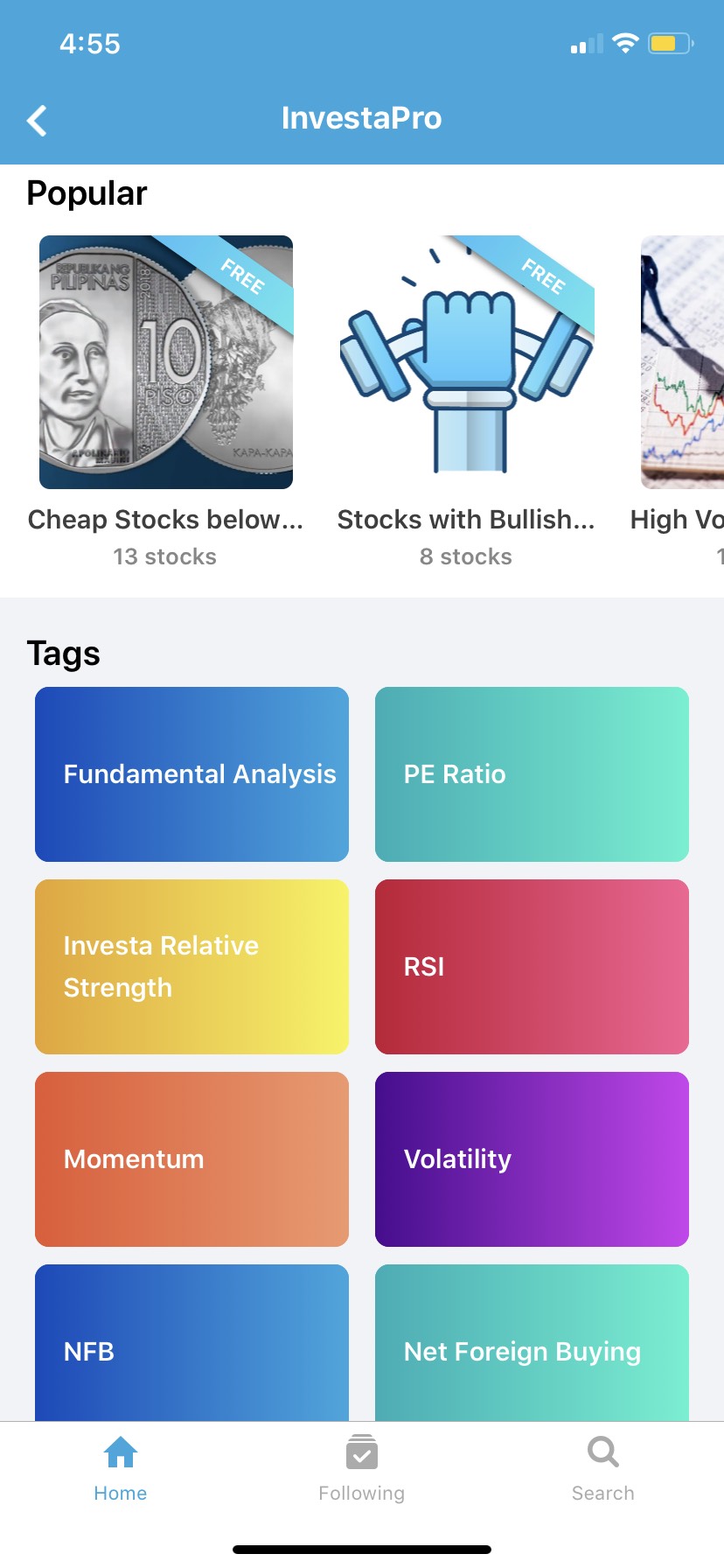Choose the Volatility tag
Viewport: 724px width, 1568px height.
(532, 1159)
